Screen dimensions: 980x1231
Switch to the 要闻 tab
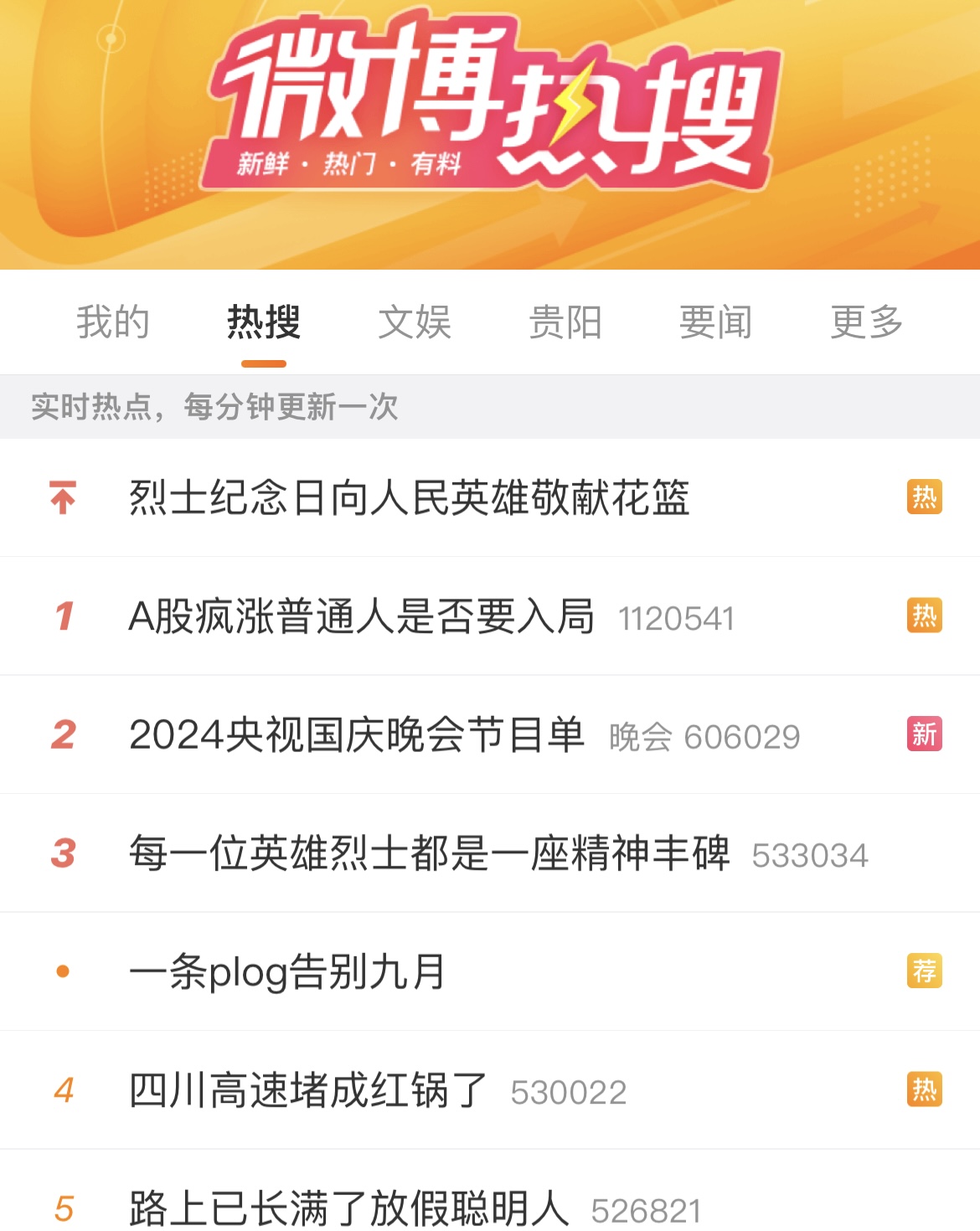[715, 322]
